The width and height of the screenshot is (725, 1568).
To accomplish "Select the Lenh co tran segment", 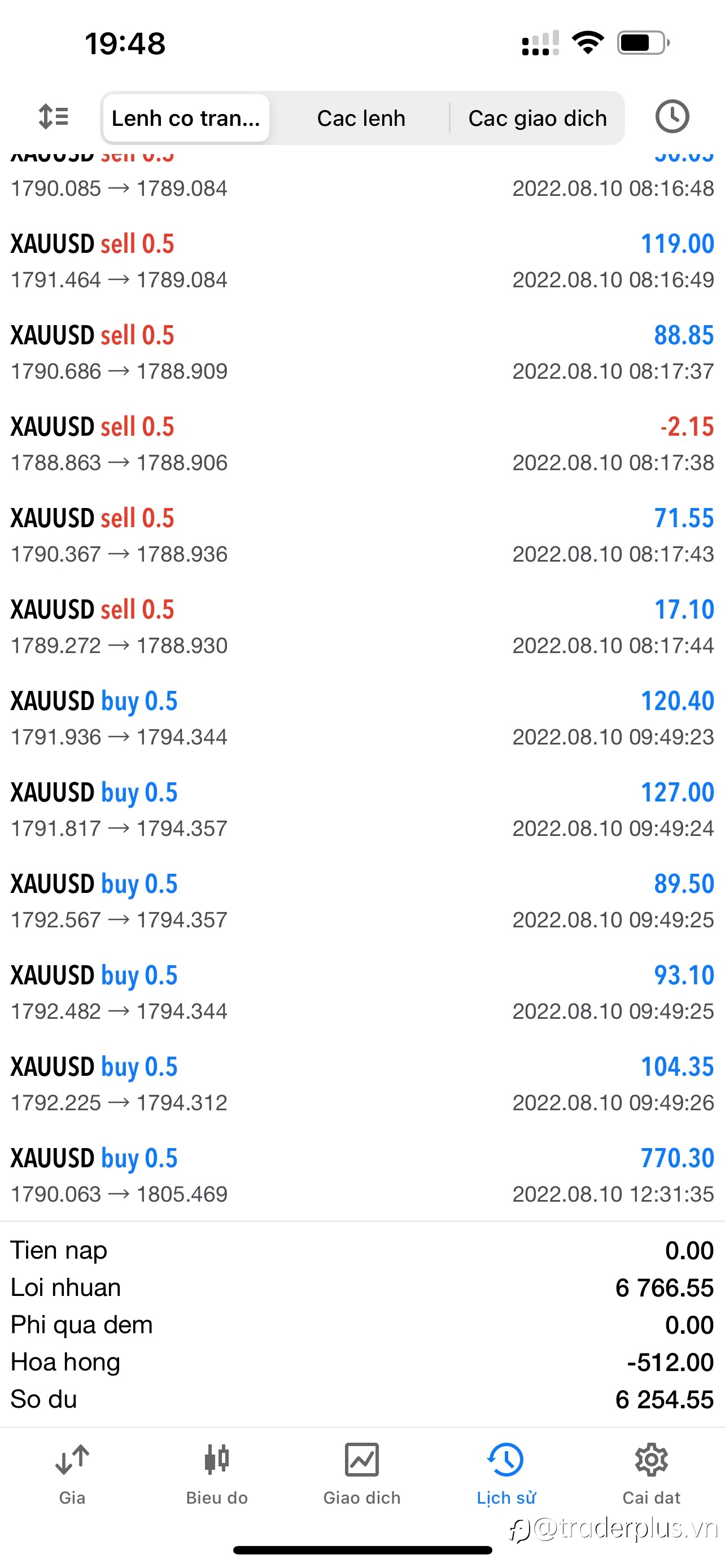I will click(x=186, y=118).
